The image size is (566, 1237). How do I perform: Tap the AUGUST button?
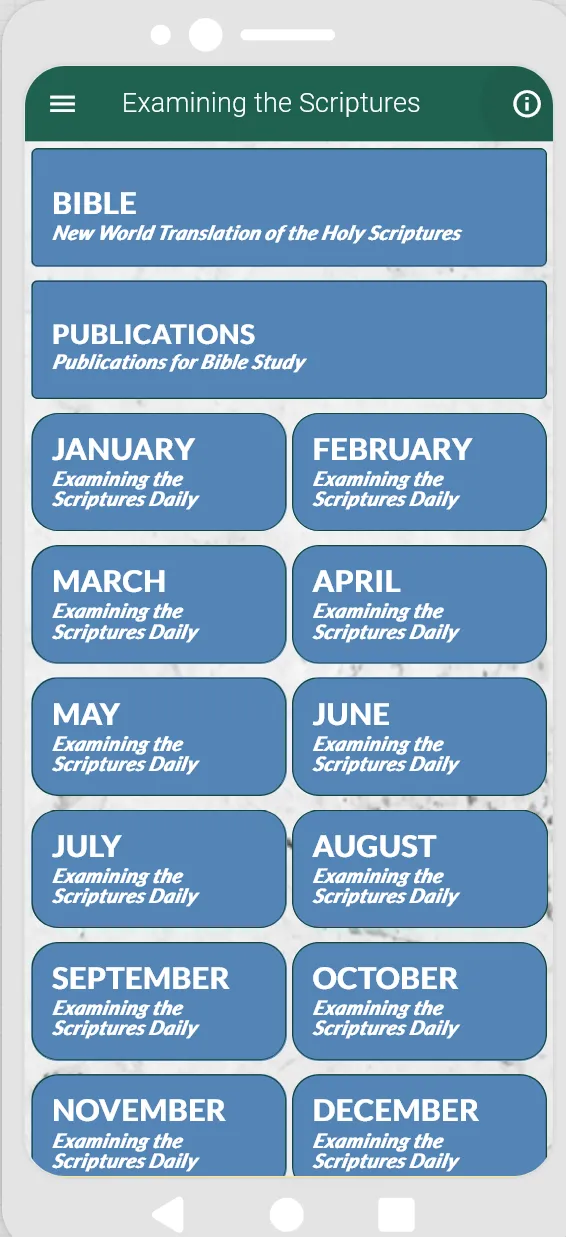[419, 868]
